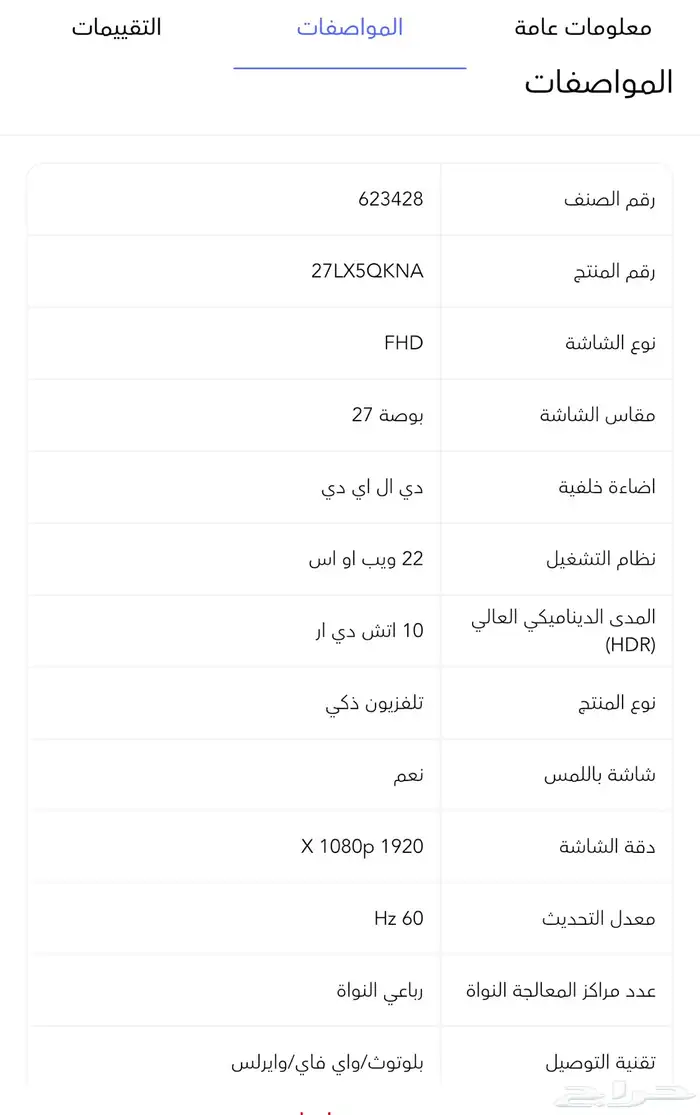This screenshot has width=700, height=1115.
Task: Switch to the معلومات عامة tab
Action: click(x=583, y=28)
